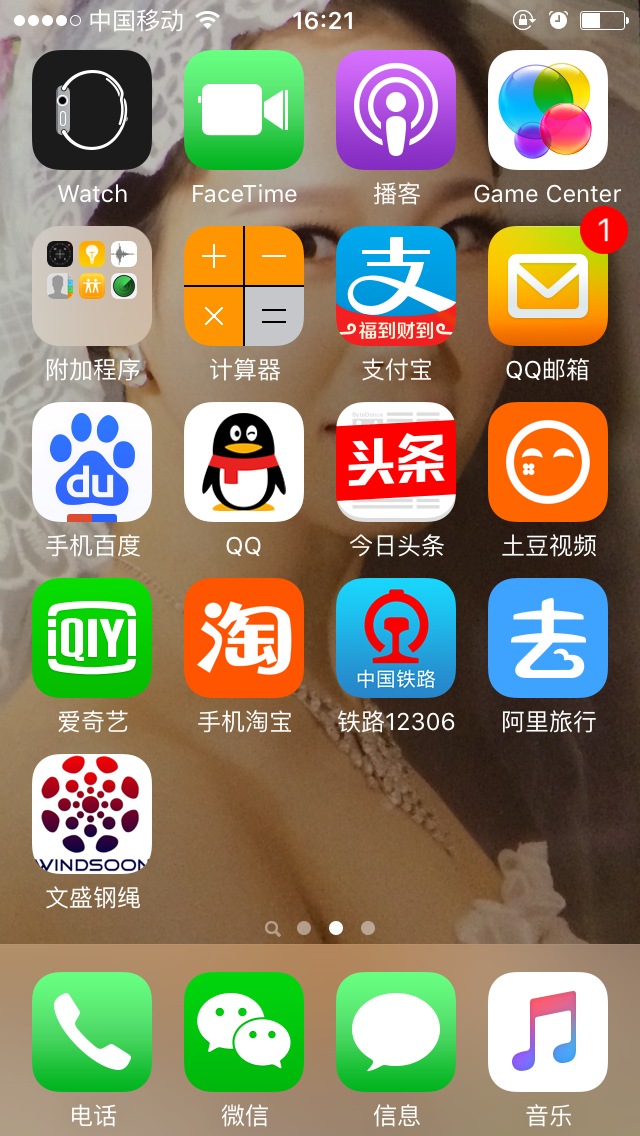Launch 文盛钢绳 app
This screenshot has width=640, height=1136.
point(92,814)
